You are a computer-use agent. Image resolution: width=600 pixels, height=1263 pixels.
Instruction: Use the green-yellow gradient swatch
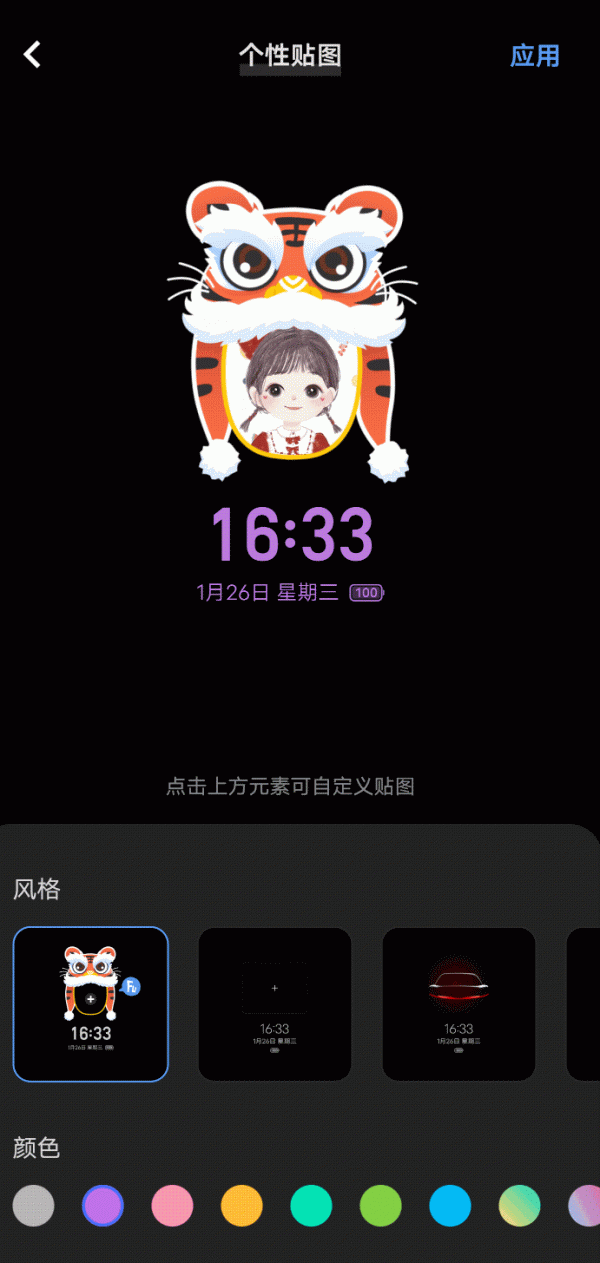coord(520,1206)
